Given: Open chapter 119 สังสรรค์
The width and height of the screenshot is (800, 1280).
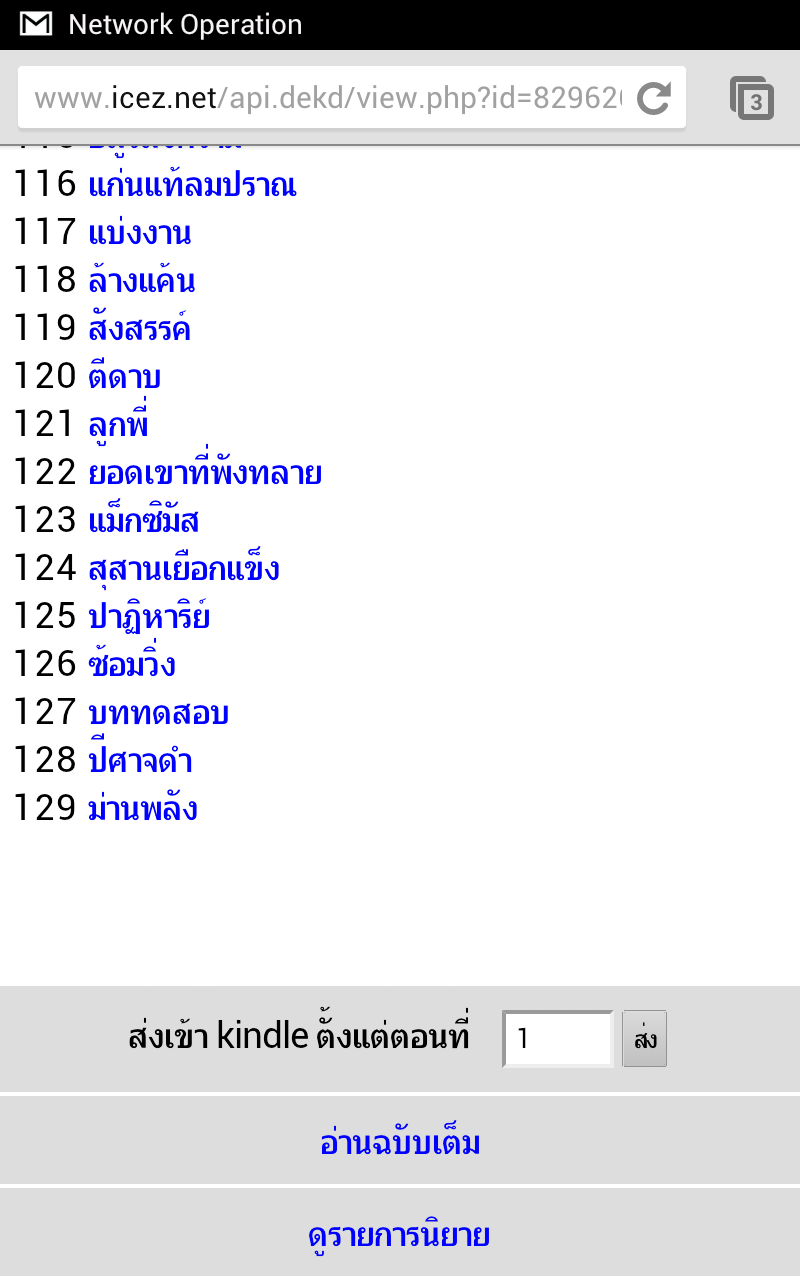Looking at the screenshot, I should (140, 330).
